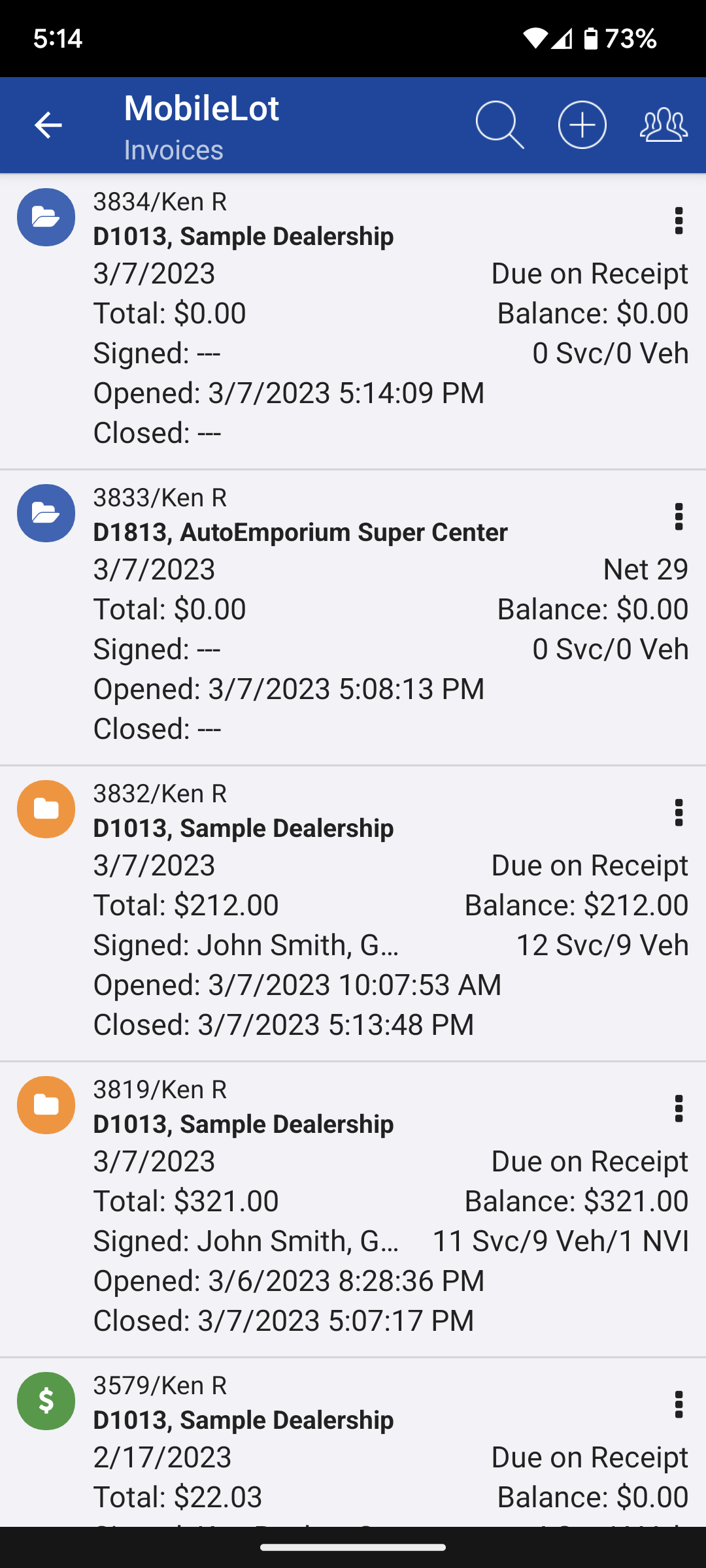Open the invoice search

tap(499, 125)
